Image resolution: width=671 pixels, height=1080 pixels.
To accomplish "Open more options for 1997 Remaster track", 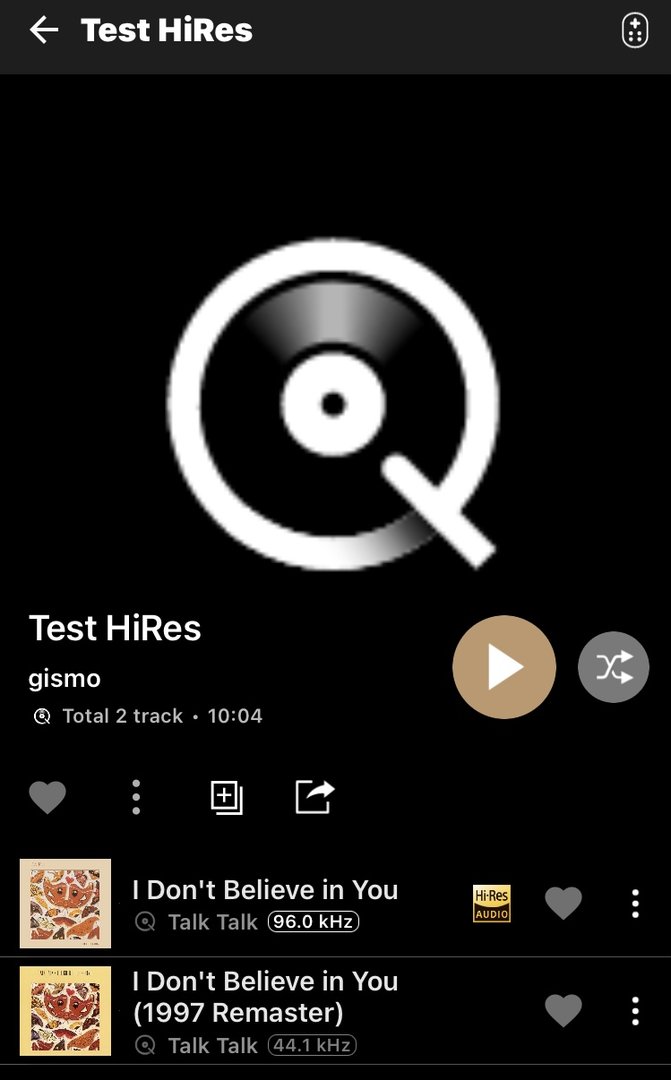I will pos(635,1011).
